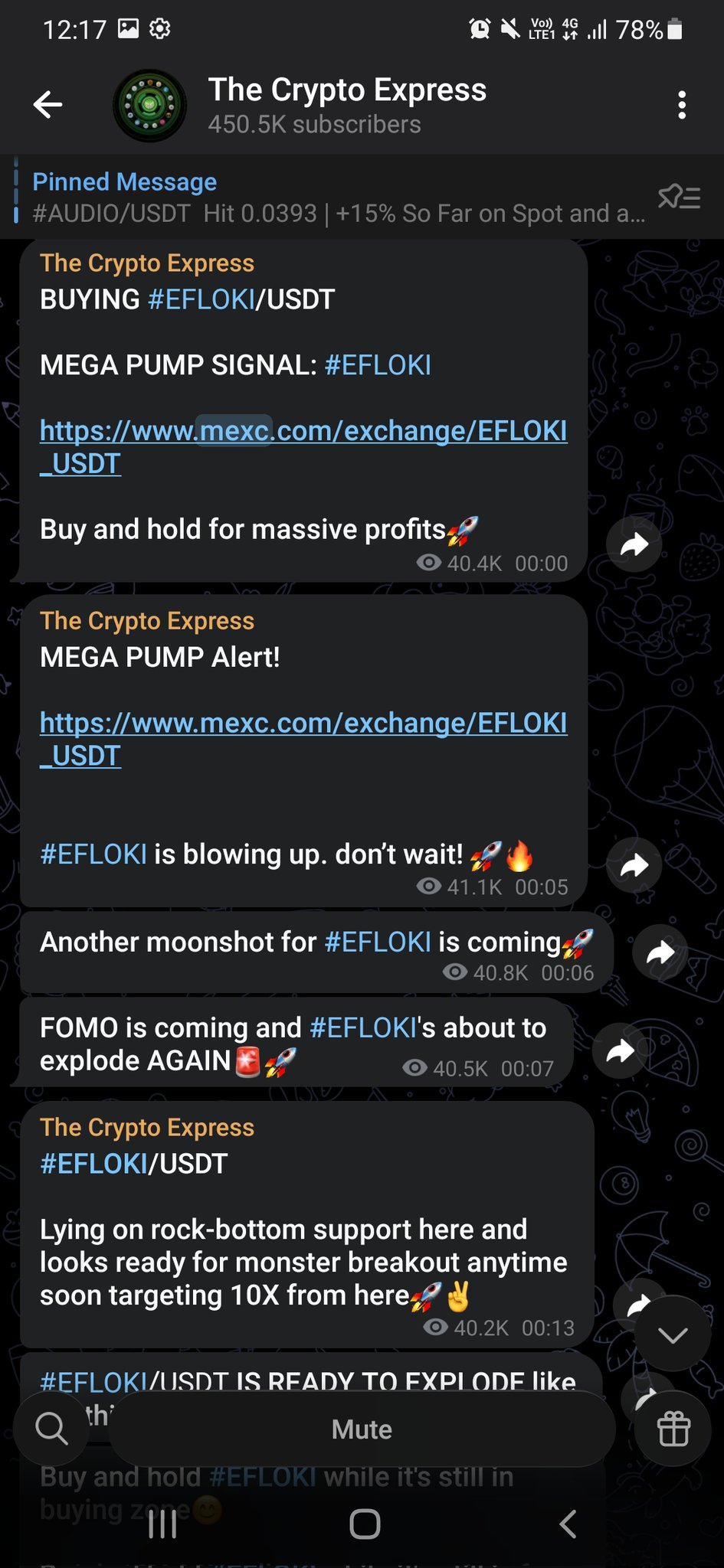724x1568 pixels.
Task: Tap the system home button
Action: point(365,1524)
